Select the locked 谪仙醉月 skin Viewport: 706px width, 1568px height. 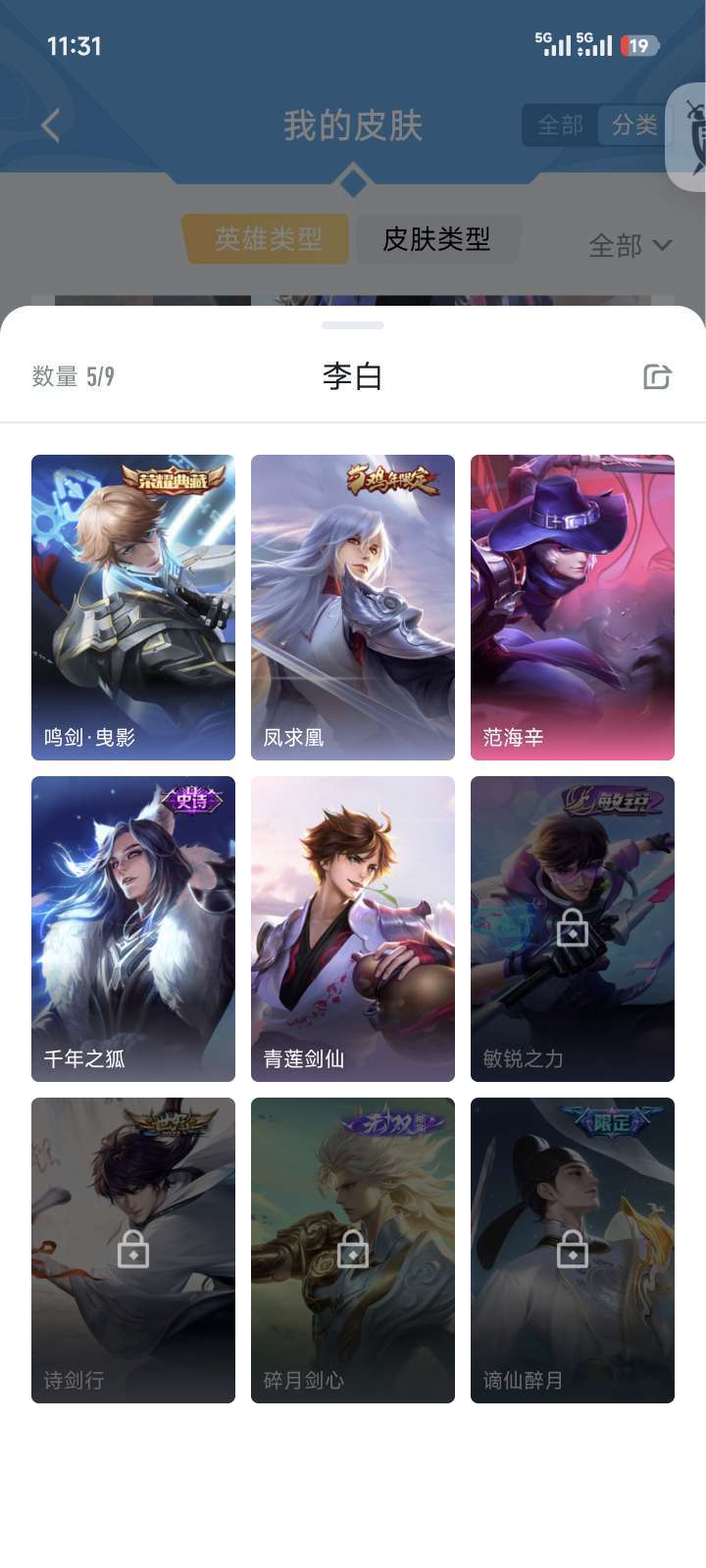[573, 1250]
